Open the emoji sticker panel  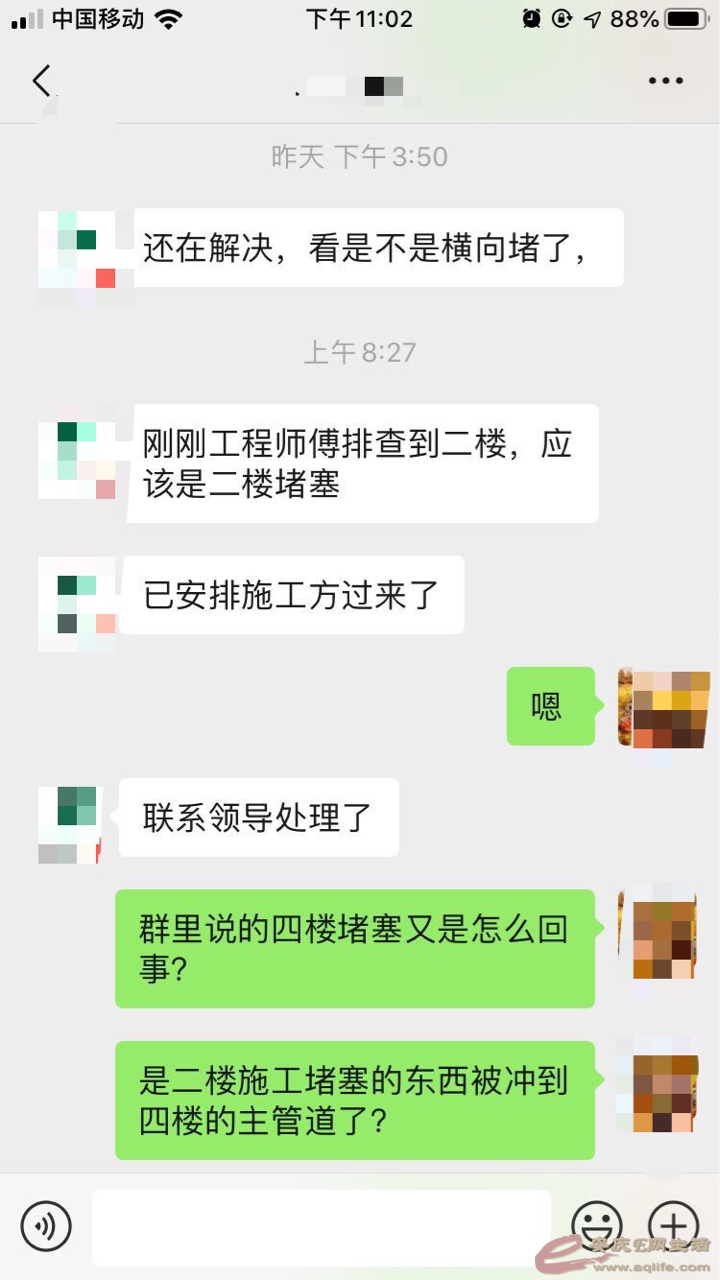pos(597,1225)
